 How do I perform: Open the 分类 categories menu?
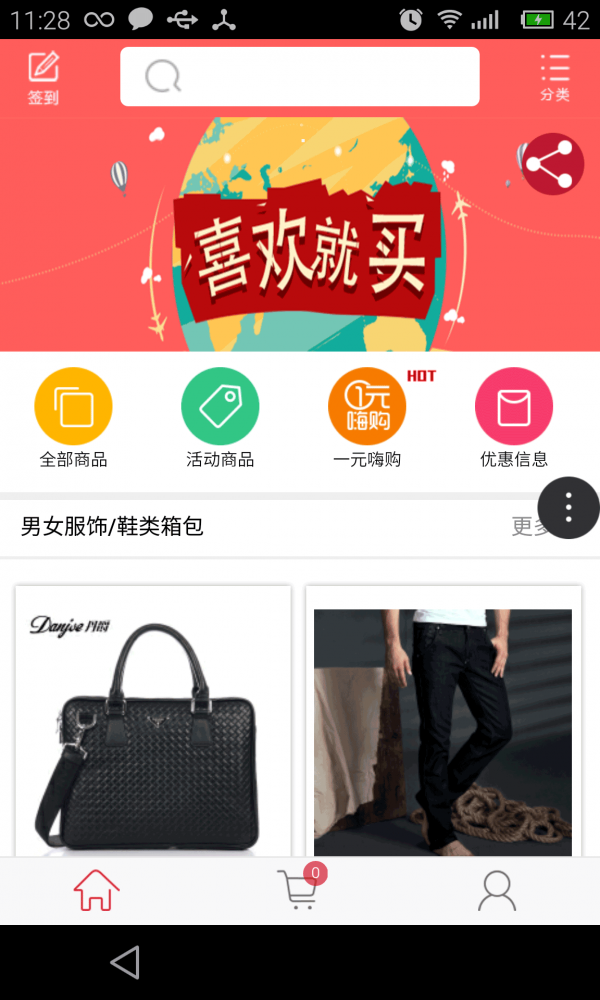[555, 78]
